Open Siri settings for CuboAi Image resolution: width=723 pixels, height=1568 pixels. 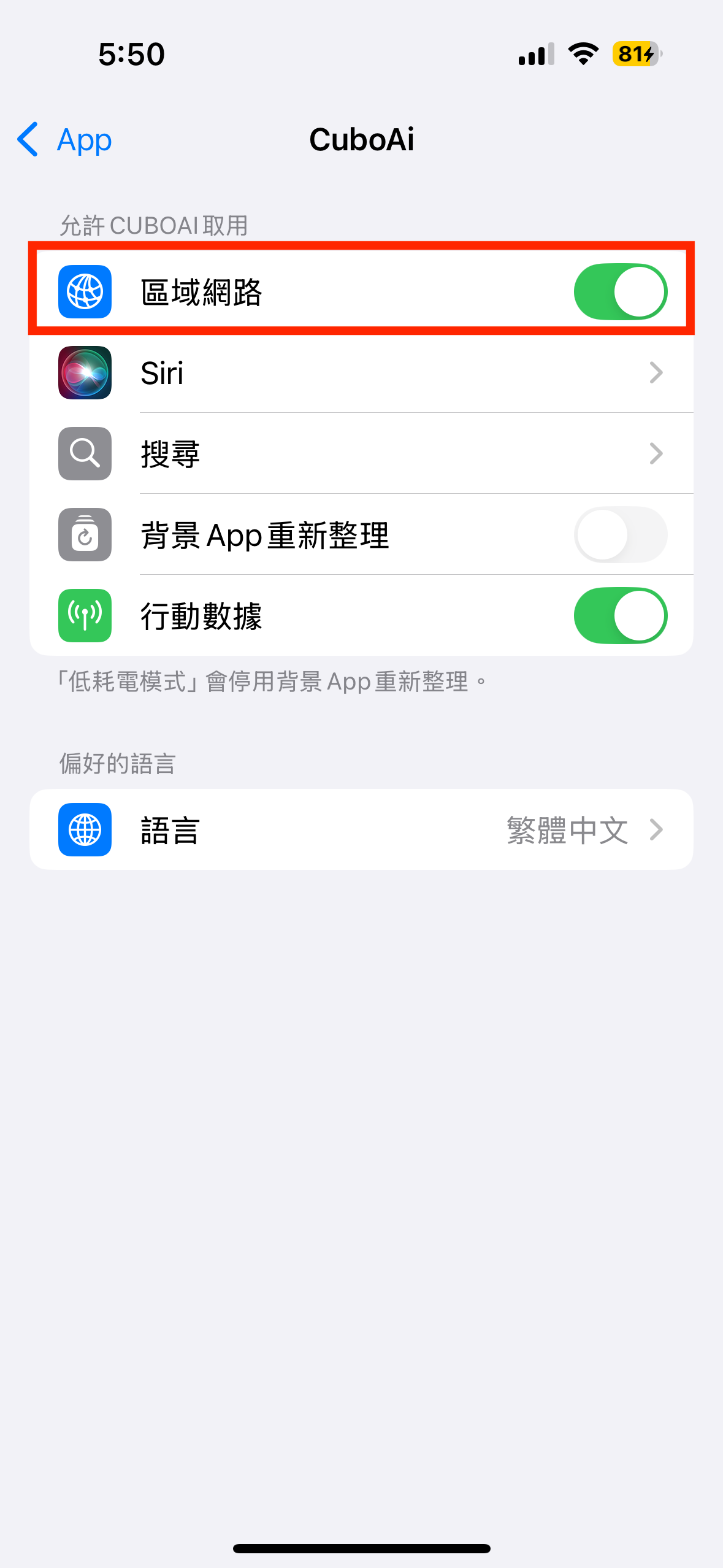click(x=361, y=373)
